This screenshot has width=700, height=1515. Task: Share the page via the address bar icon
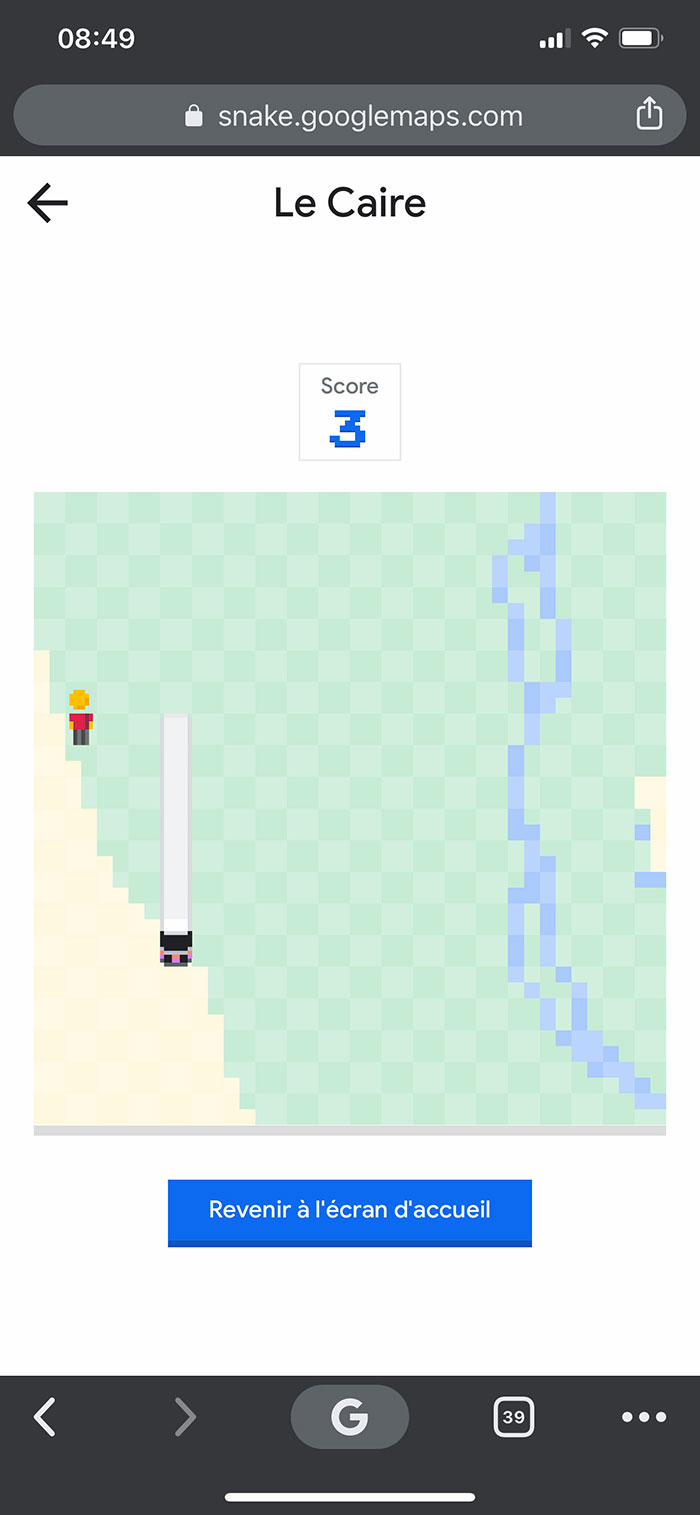[649, 114]
